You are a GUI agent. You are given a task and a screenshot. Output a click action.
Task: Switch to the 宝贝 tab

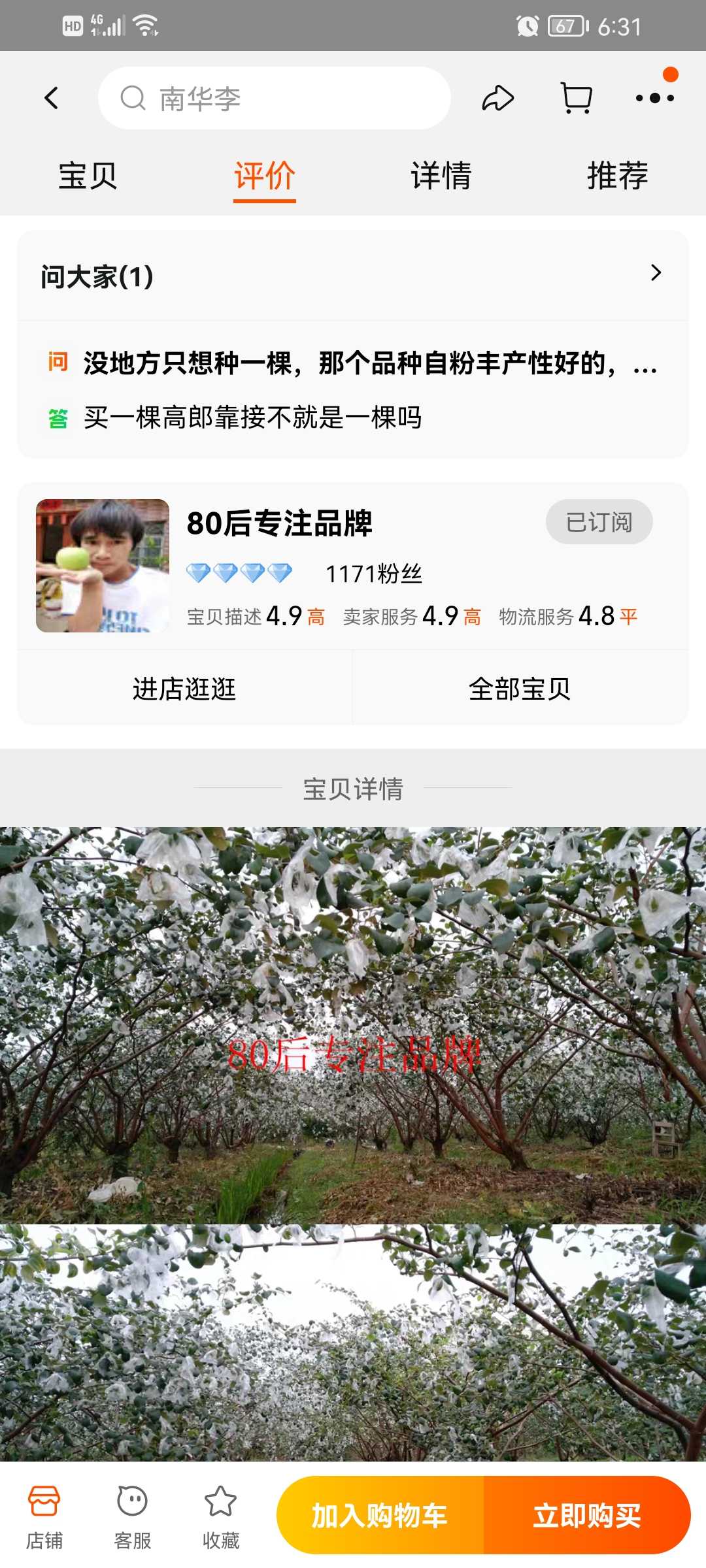coord(88,176)
